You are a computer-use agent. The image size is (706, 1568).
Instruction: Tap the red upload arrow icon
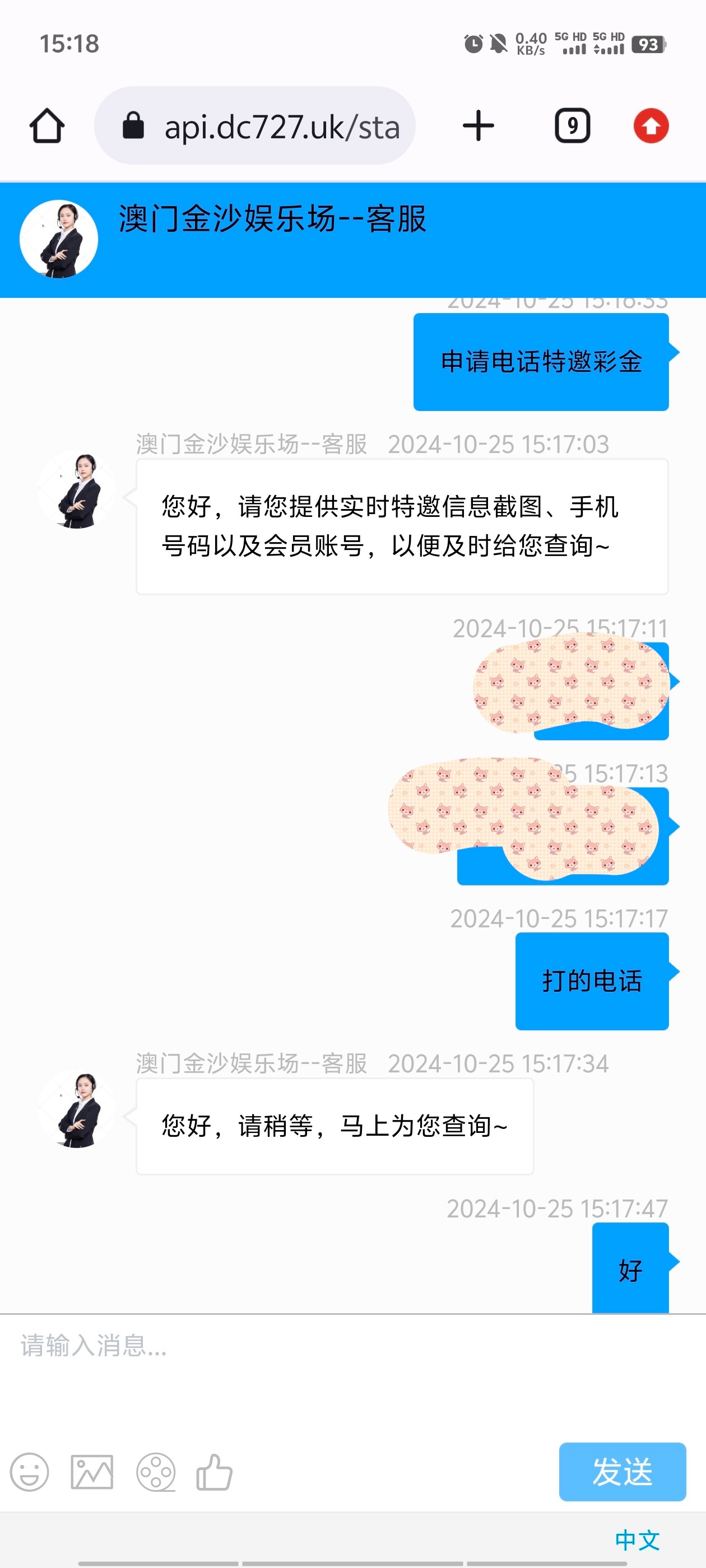pos(651,126)
